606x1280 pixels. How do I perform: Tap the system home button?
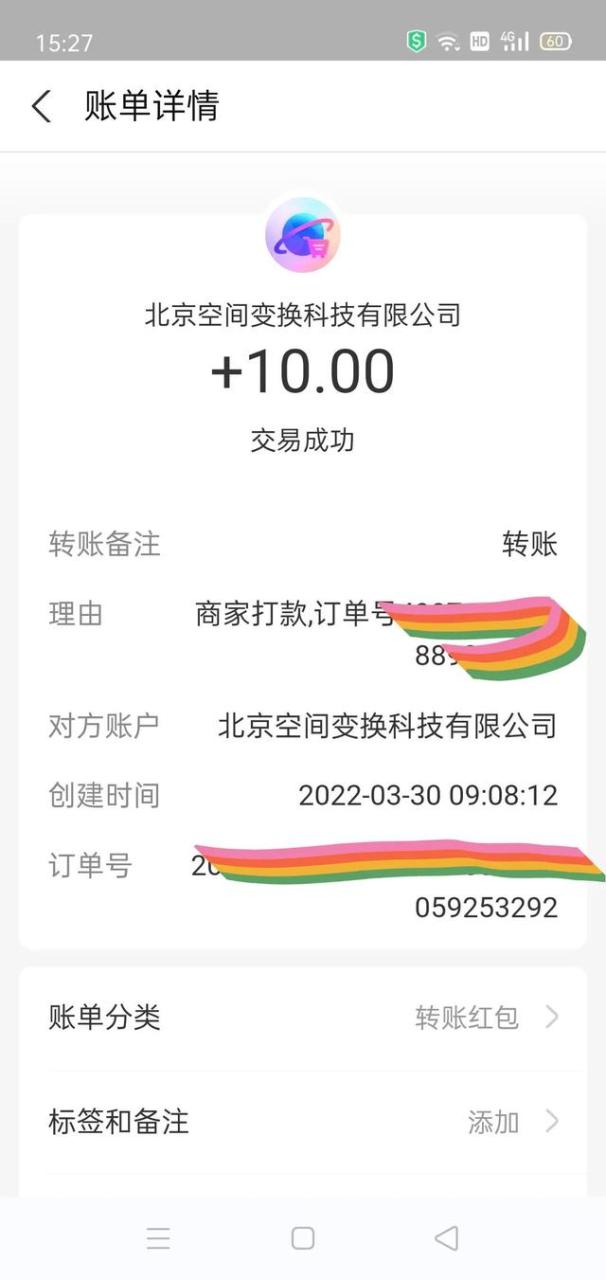[x=303, y=1238]
